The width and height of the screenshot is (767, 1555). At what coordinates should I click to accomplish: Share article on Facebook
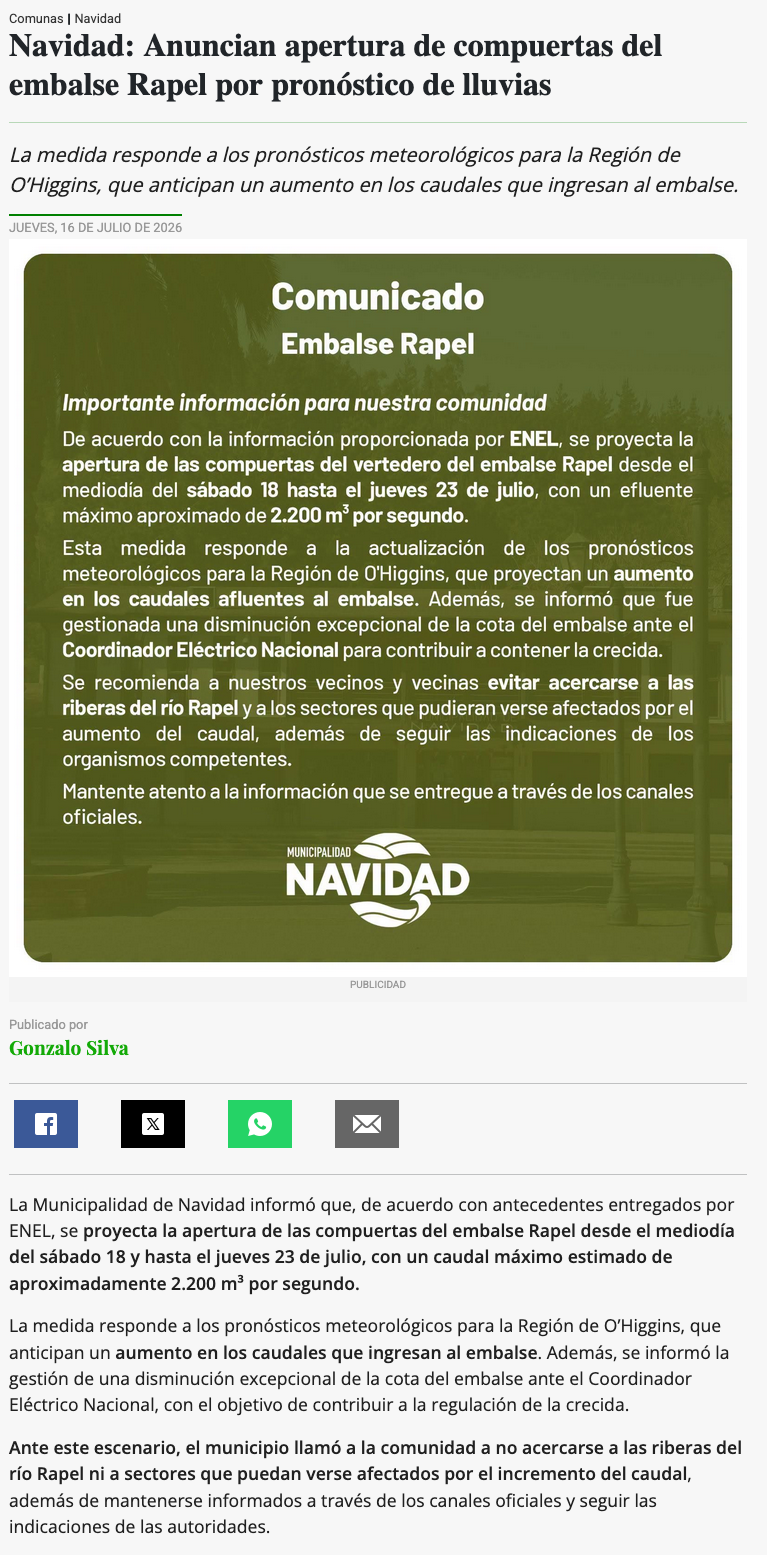[46, 1124]
